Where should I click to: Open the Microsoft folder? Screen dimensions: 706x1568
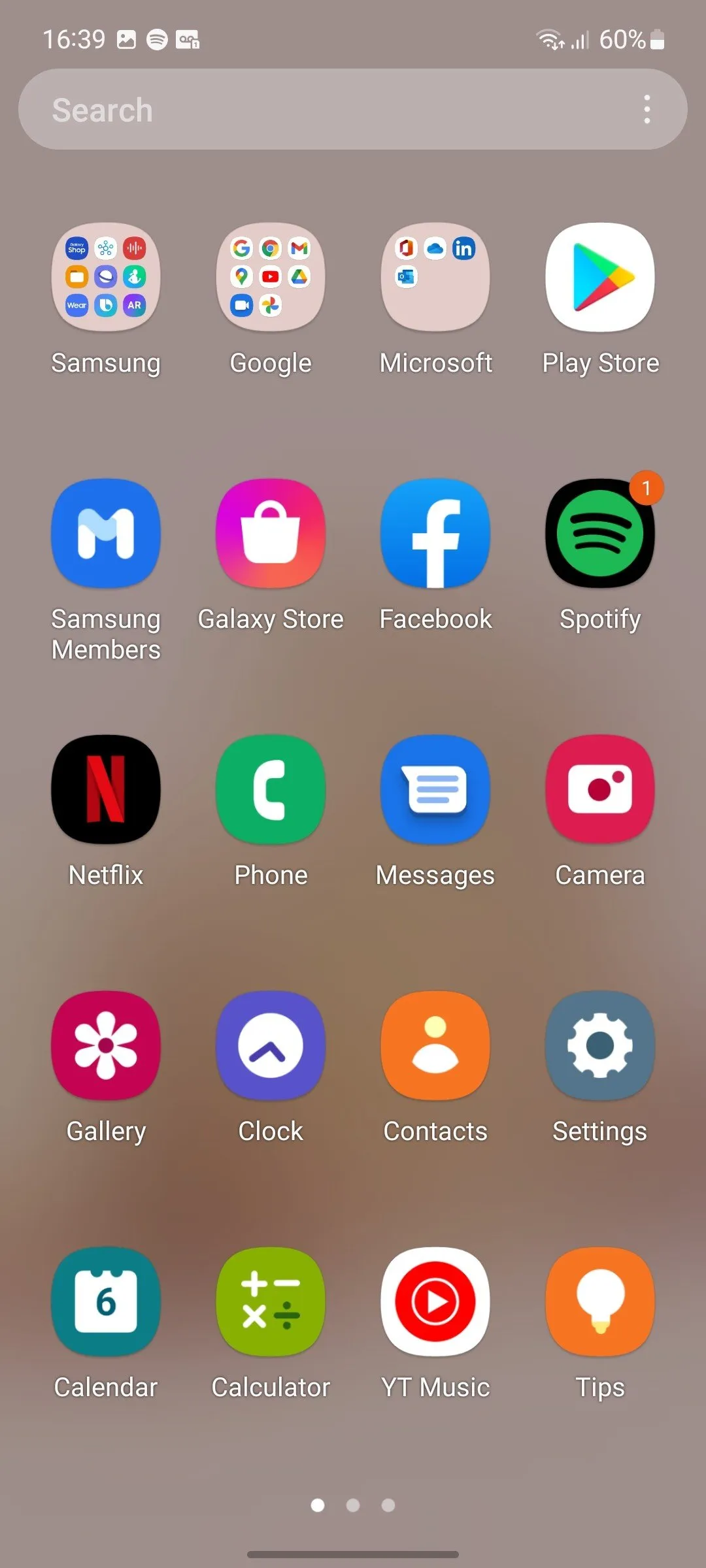click(x=435, y=278)
